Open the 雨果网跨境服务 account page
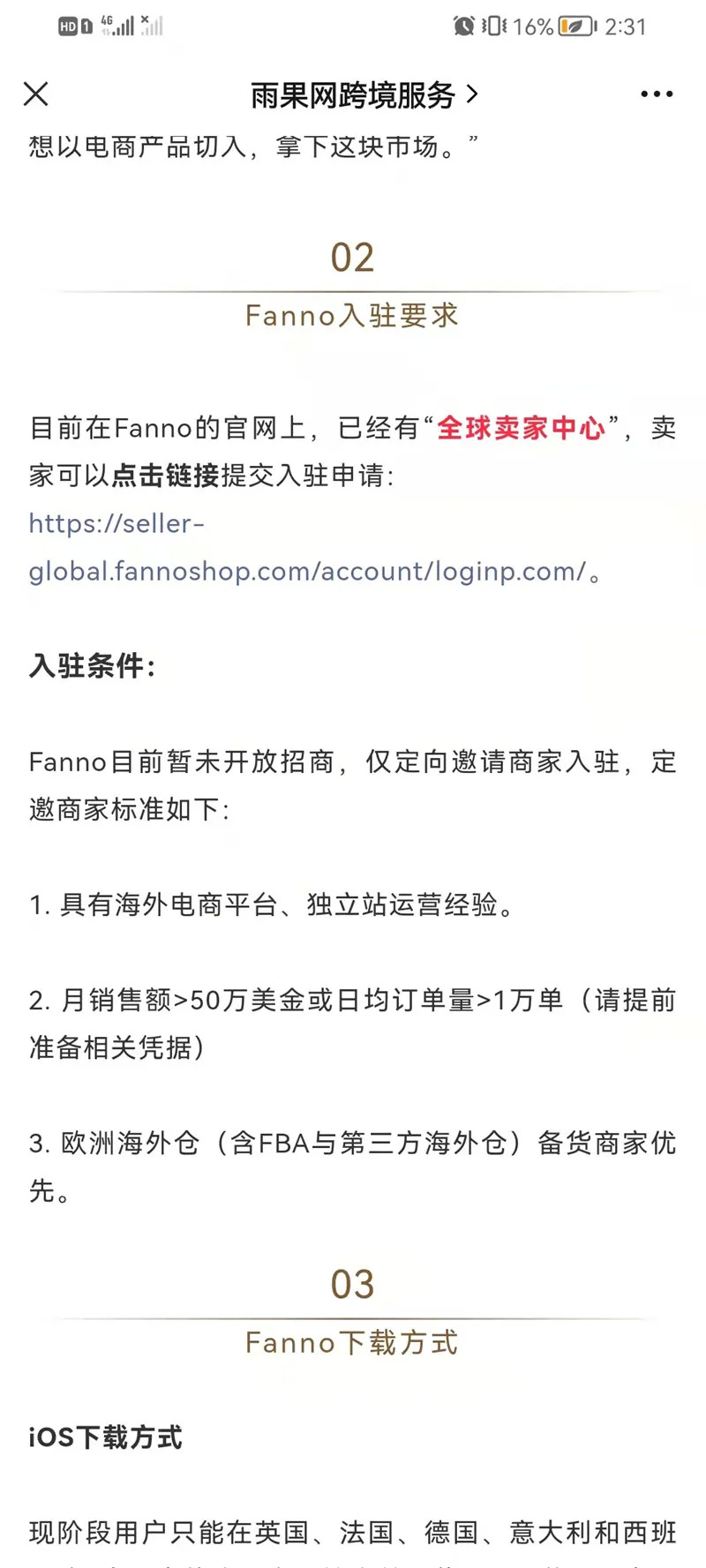The height and width of the screenshot is (1568, 706). click(363, 94)
